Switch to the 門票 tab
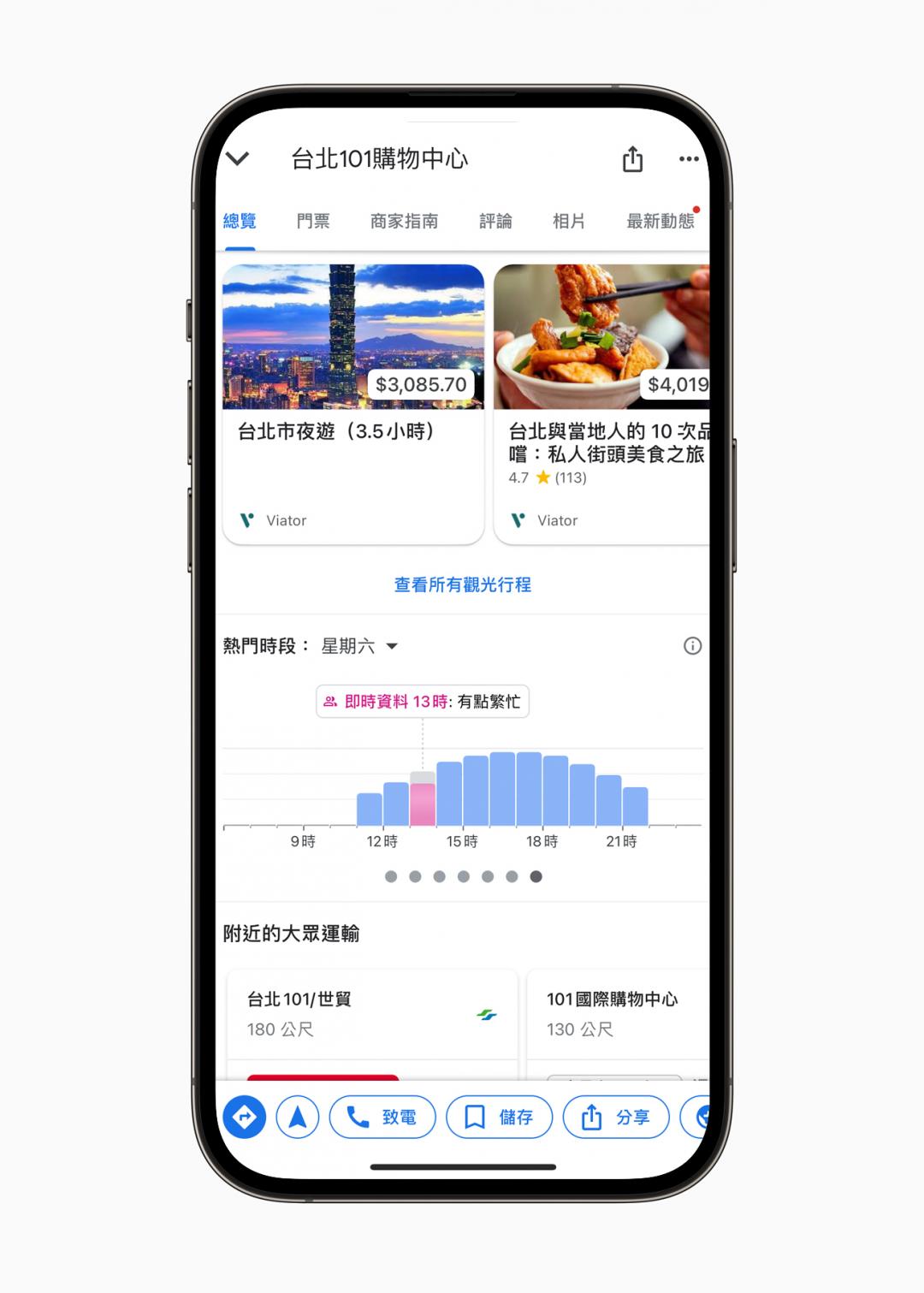The height and width of the screenshot is (1293, 924). [x=313, y=222]
